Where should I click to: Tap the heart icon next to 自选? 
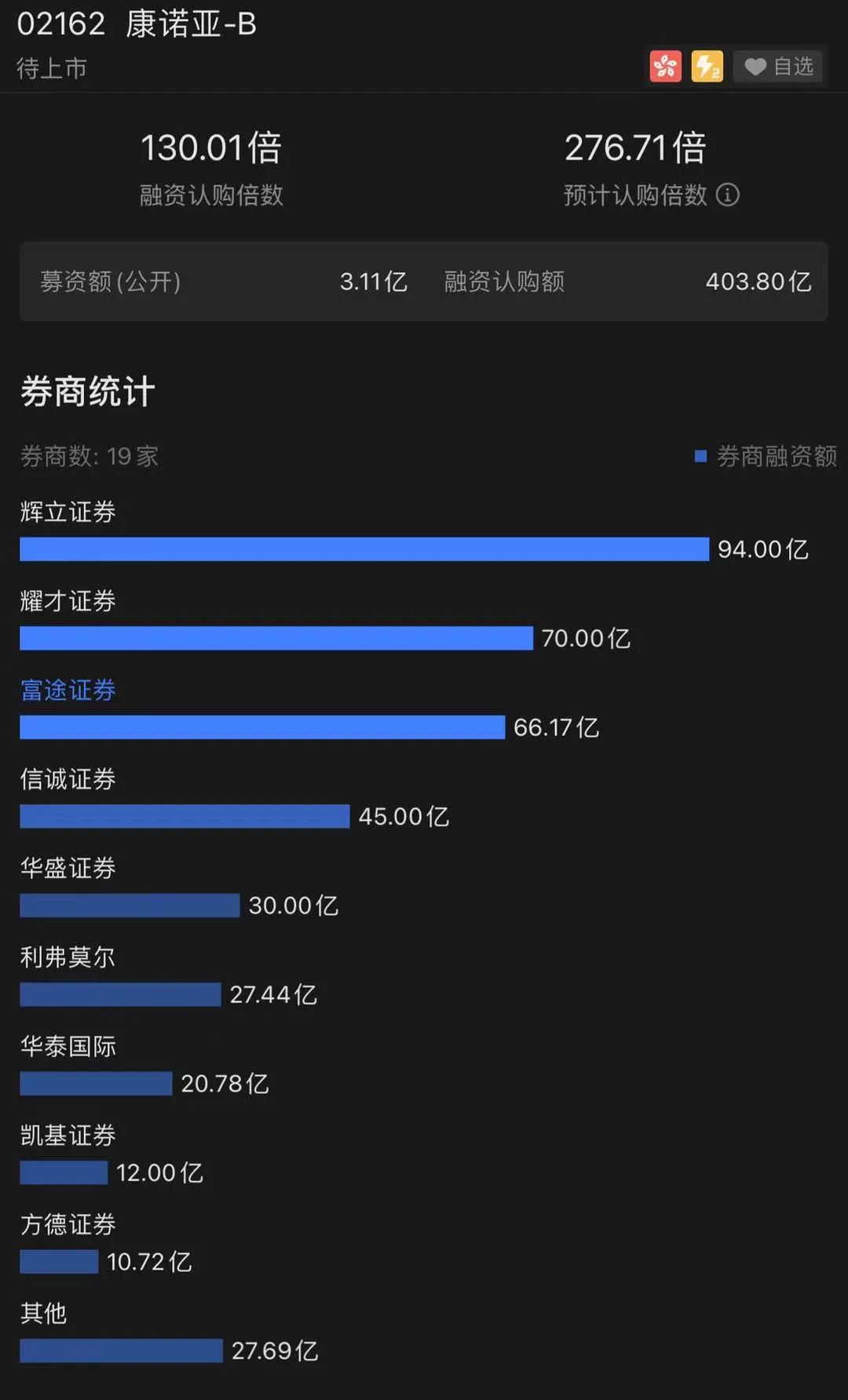click(x=755, y=67)
